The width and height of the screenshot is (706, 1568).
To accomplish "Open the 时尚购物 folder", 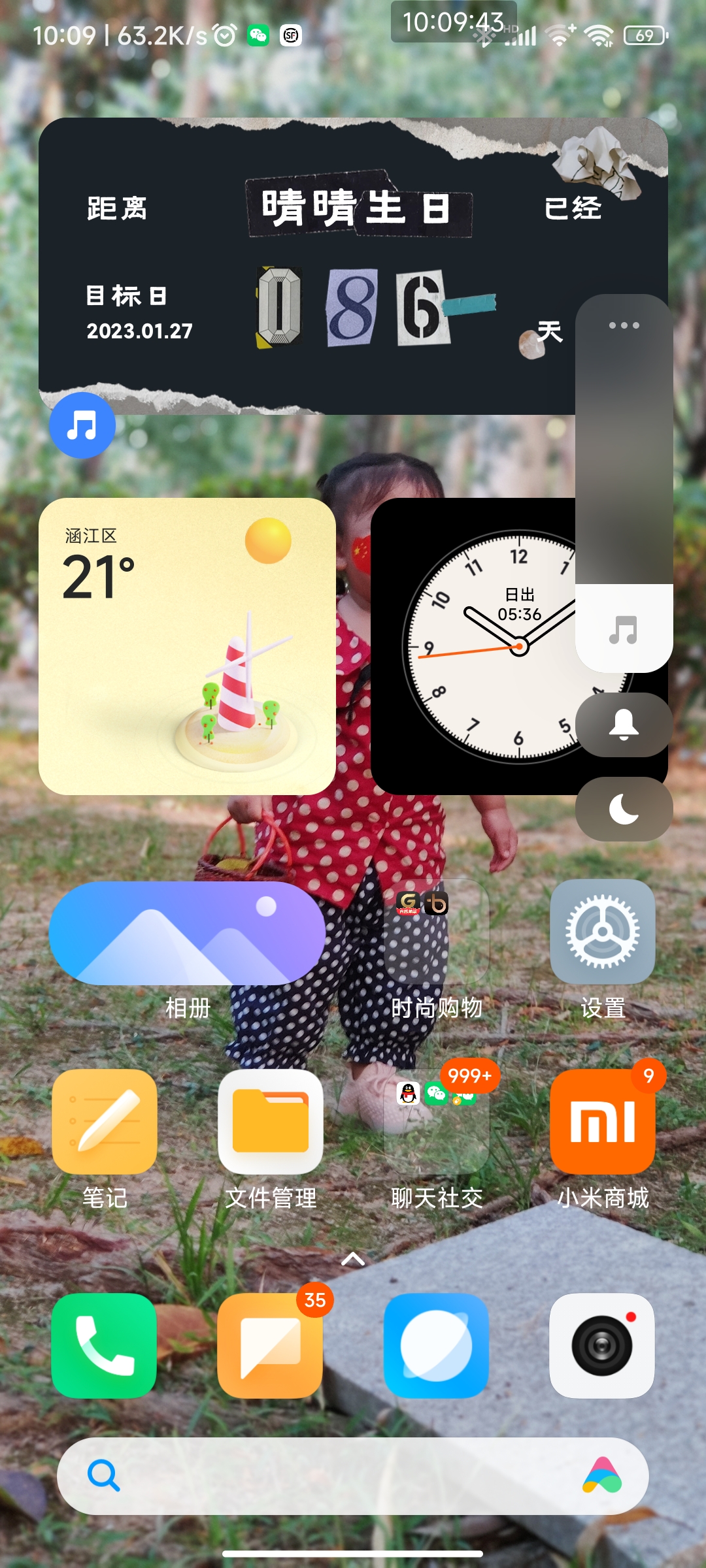I will pos(437,933).
